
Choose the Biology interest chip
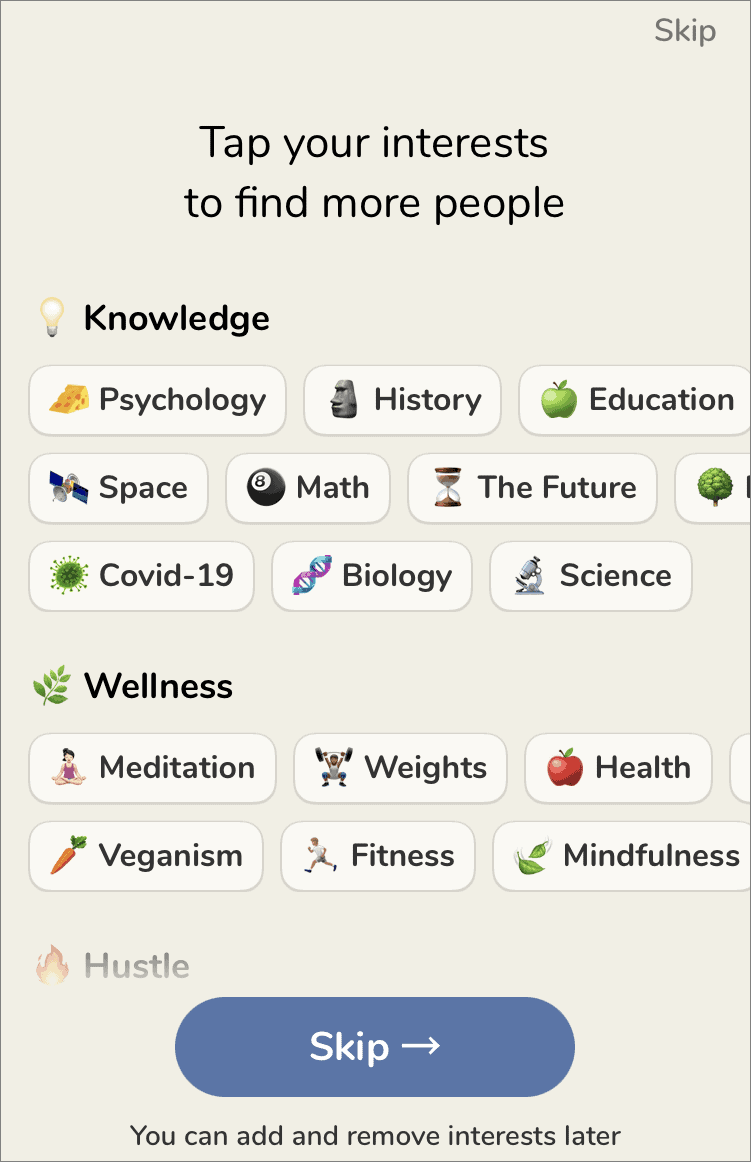tap(372, 576)
